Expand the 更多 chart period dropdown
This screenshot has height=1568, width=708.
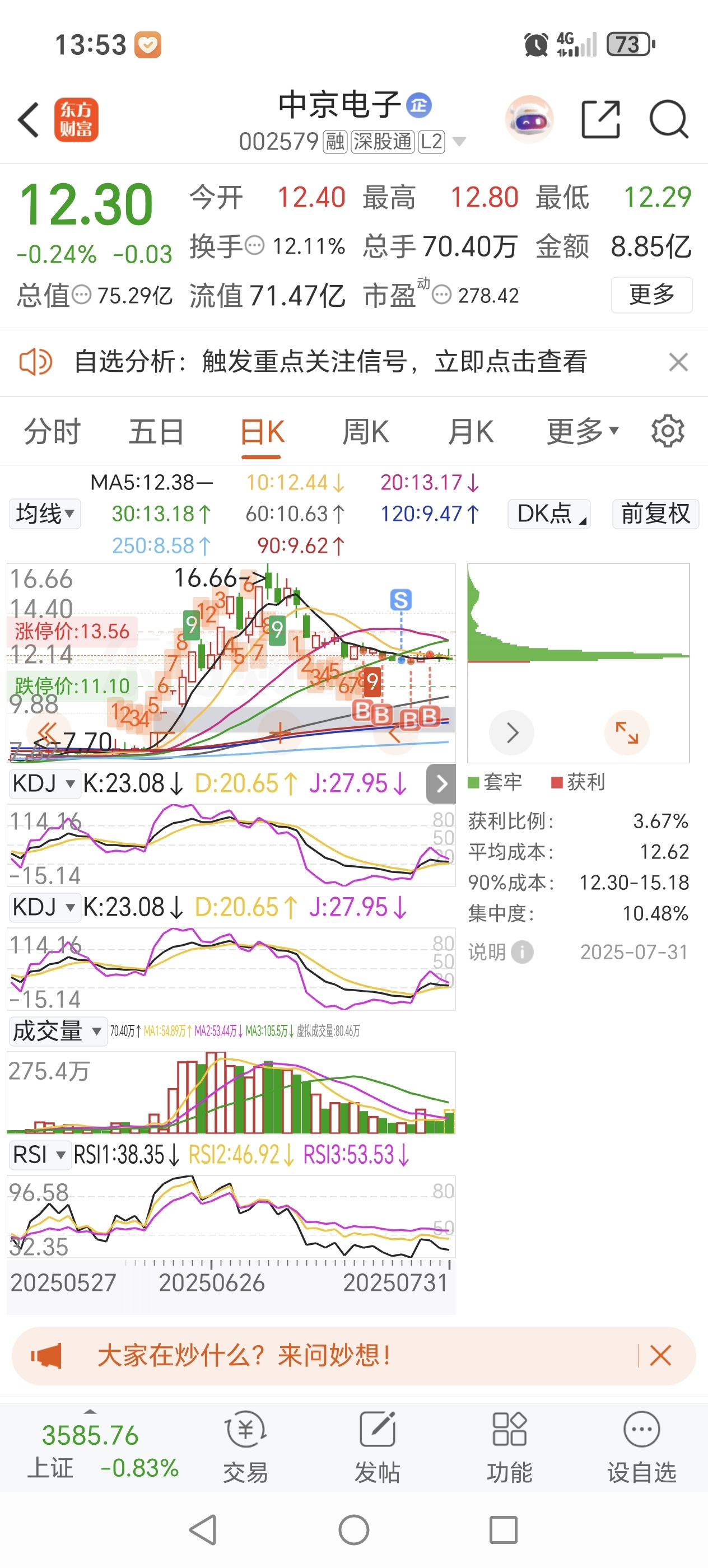[x=581, y=432]
